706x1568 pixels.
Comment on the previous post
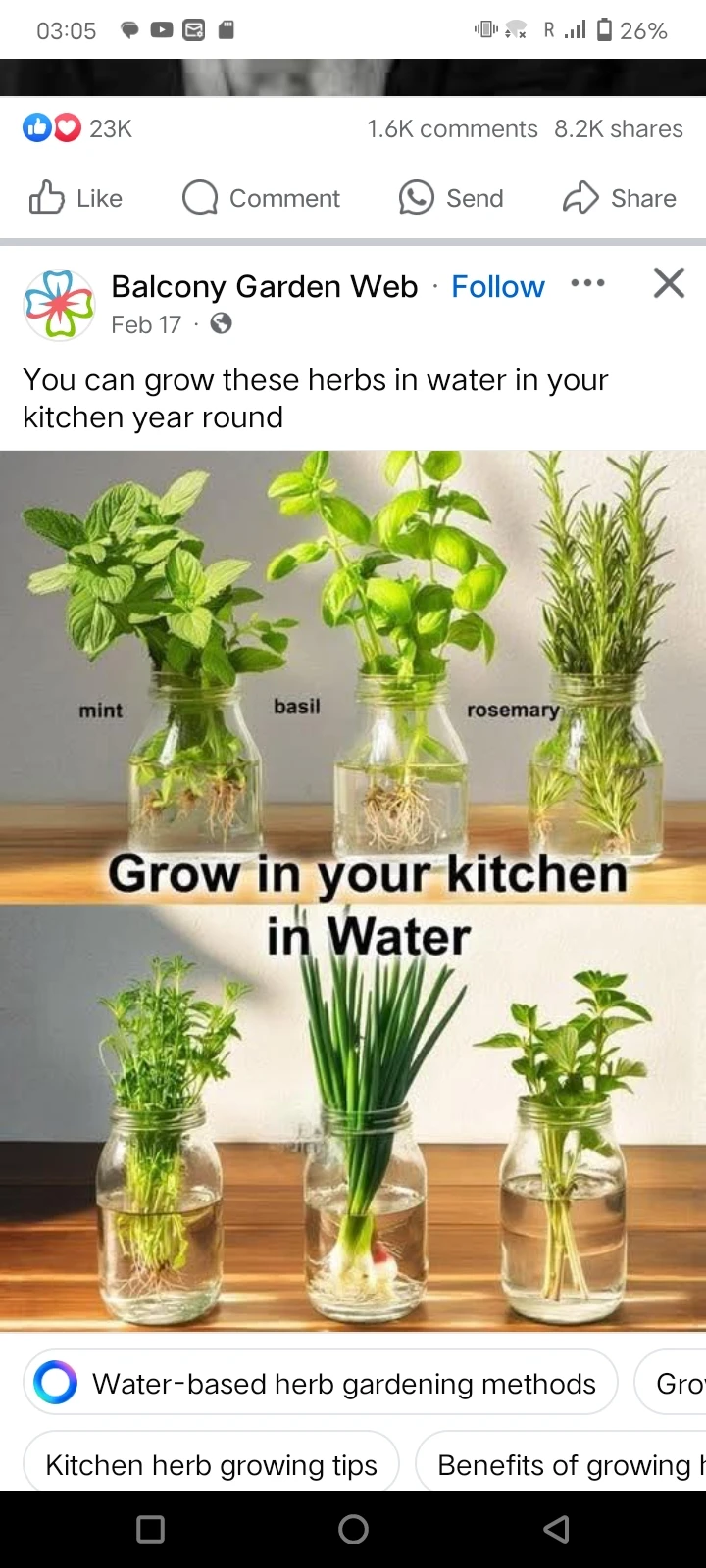(x=261, y=198)
